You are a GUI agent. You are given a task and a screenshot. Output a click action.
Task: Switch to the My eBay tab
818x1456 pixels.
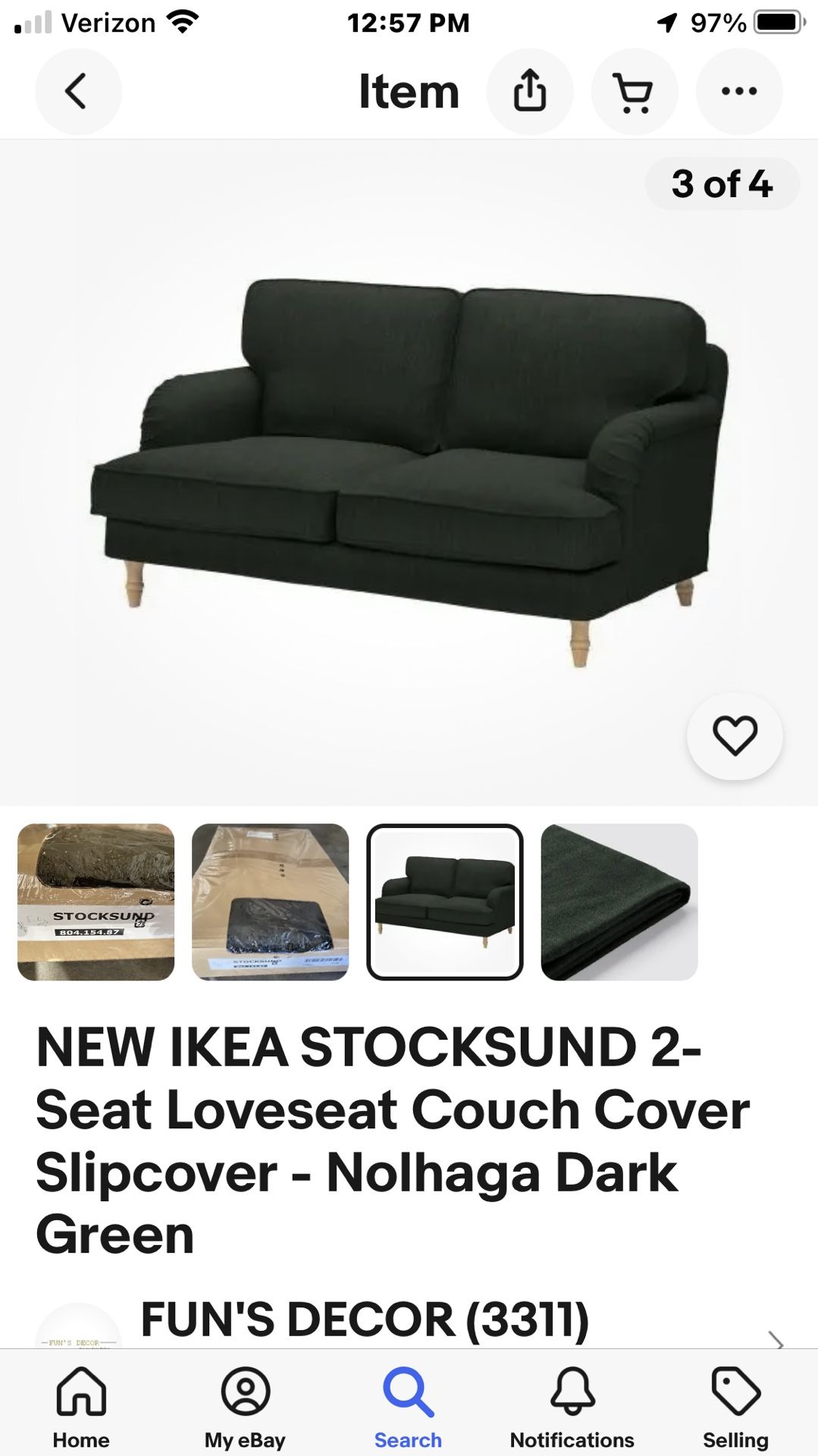(245, 1407)
